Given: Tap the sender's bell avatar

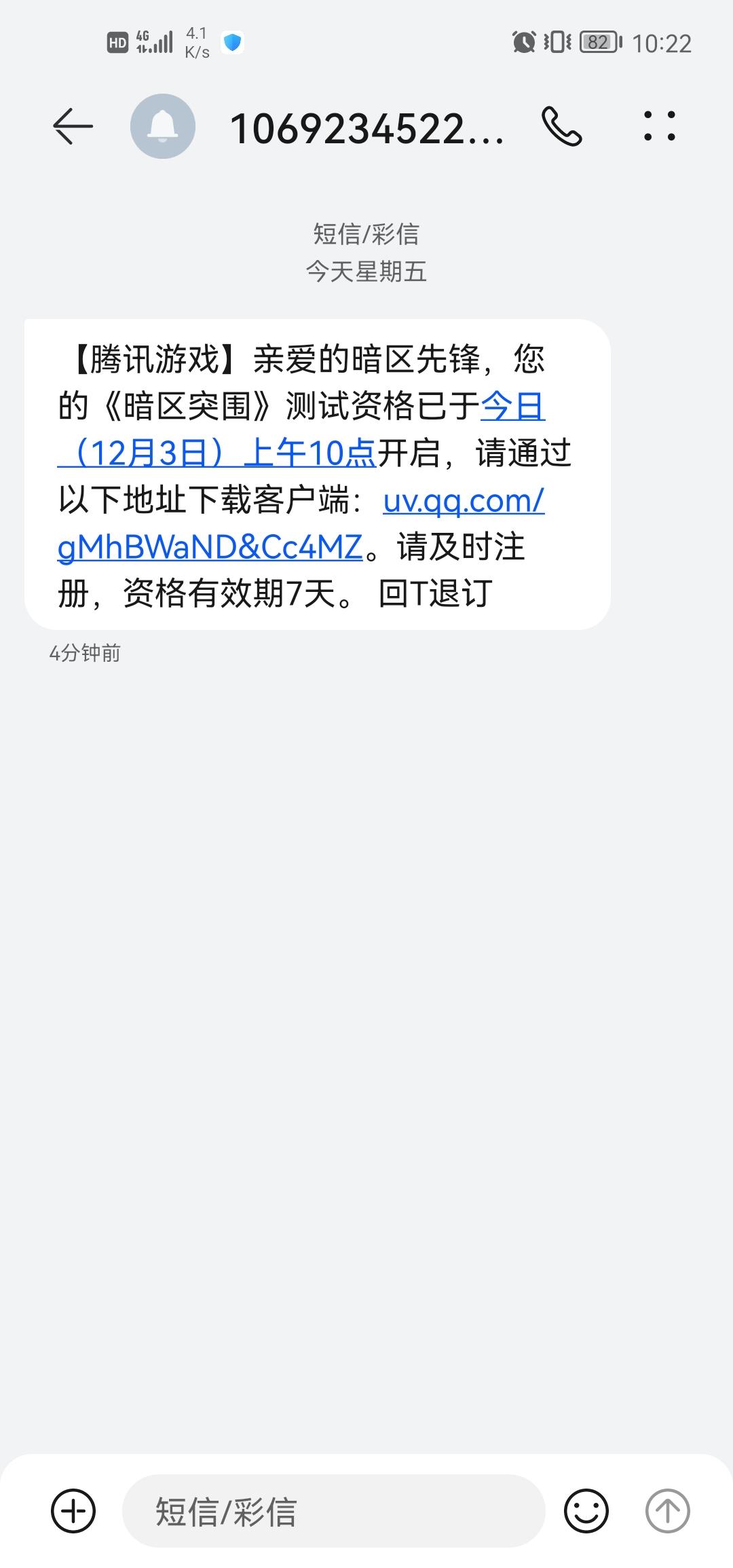Looking at the screenshot, I should 163,126.
